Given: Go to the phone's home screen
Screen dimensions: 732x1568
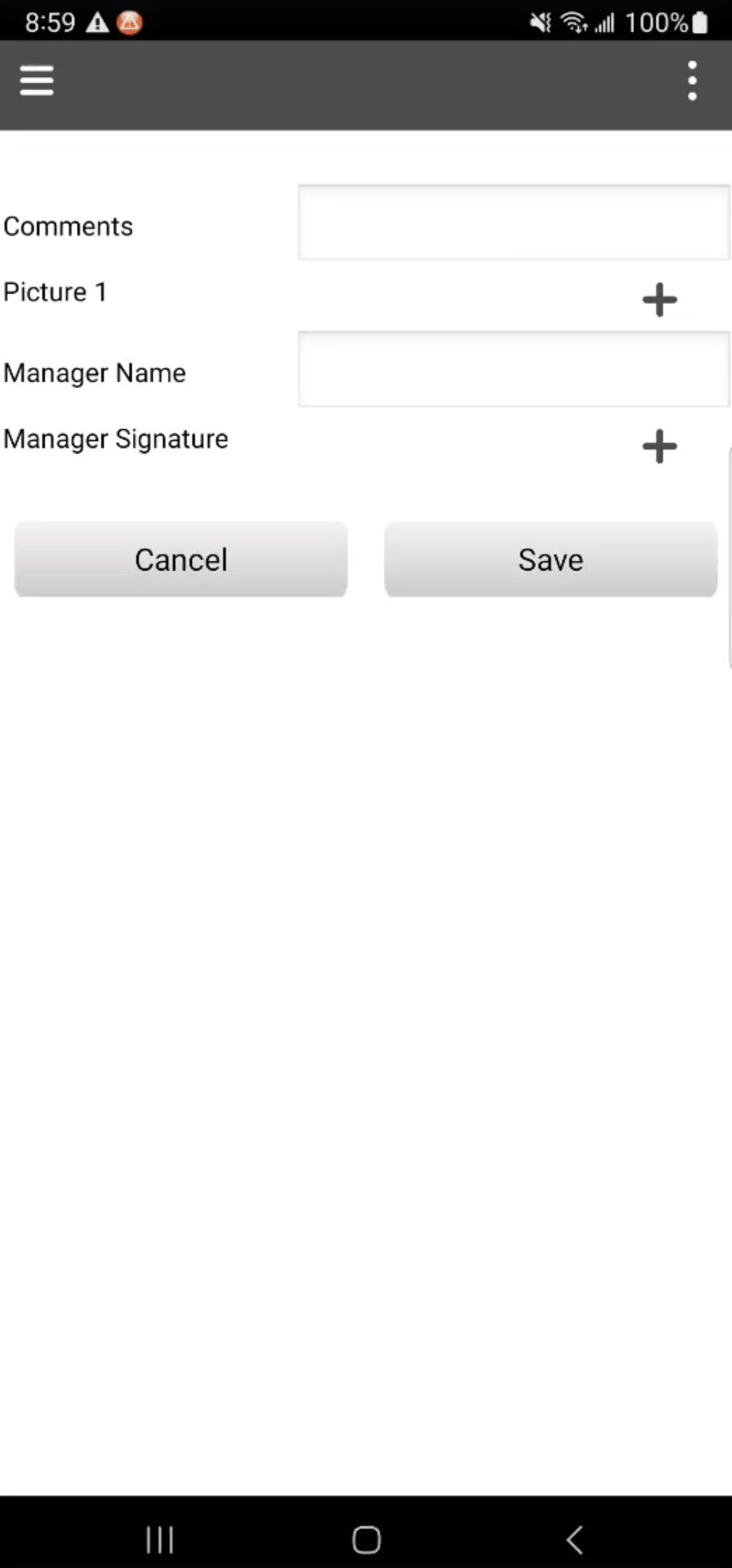Looking at the screenshot, I should [366, 1539].
